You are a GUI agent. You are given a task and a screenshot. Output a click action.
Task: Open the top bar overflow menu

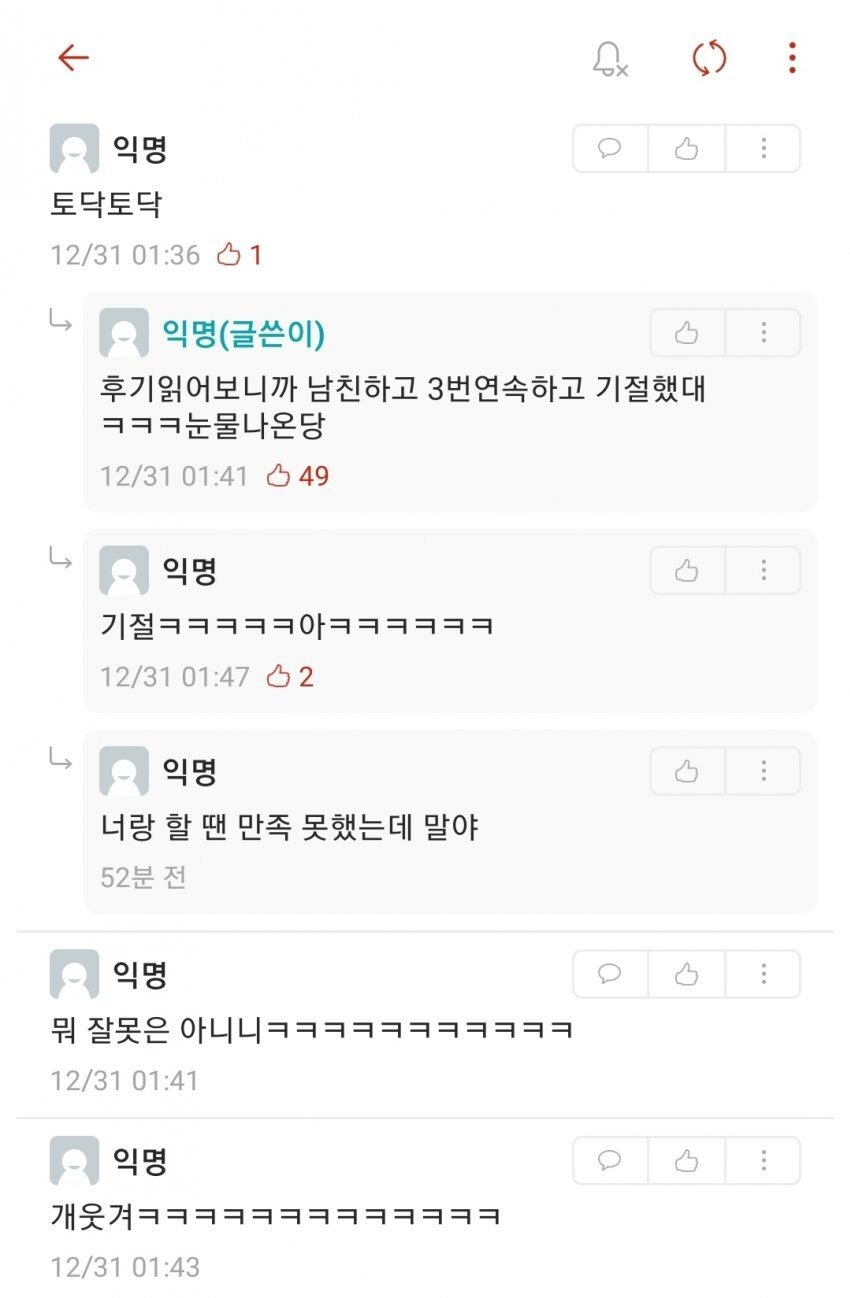[791, 58]
